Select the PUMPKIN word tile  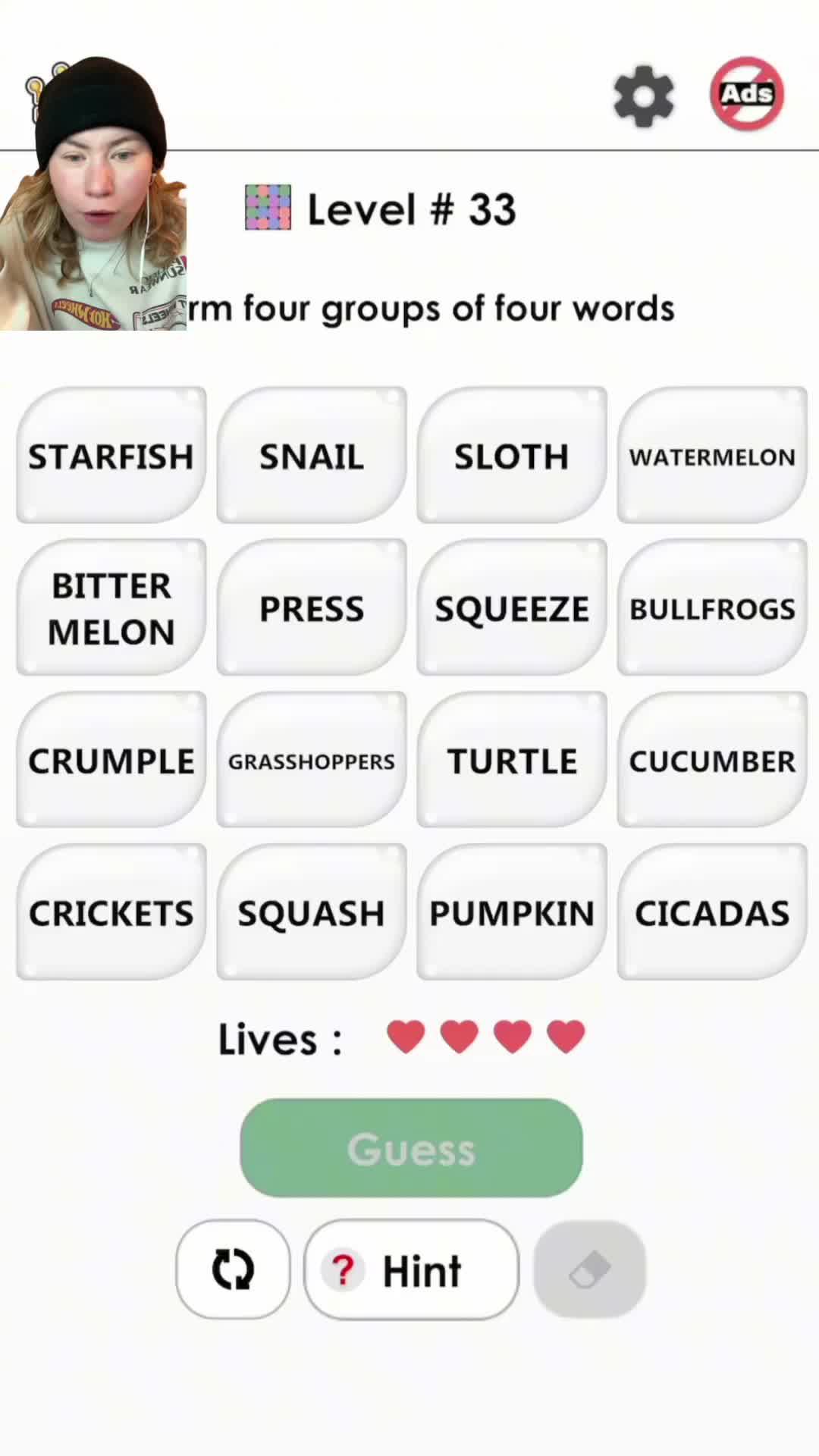pos(511,912)
